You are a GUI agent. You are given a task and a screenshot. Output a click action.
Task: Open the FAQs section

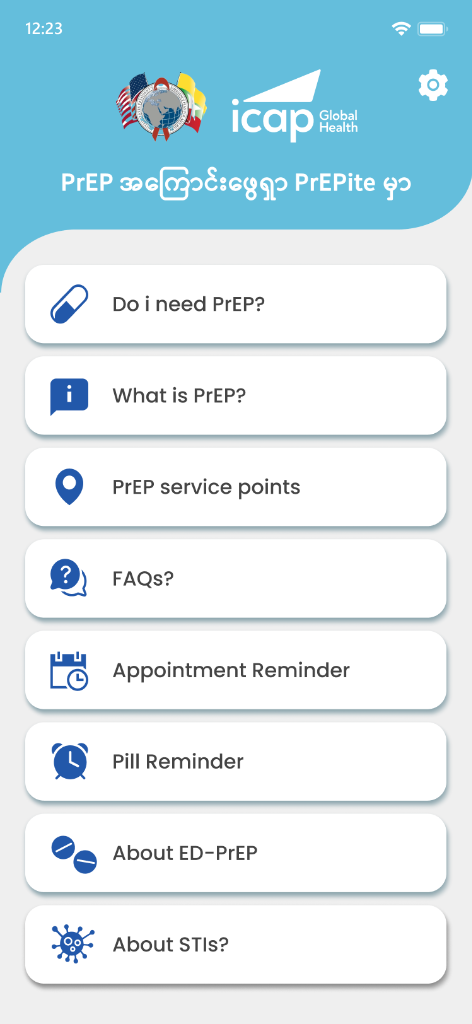(236, 578)
